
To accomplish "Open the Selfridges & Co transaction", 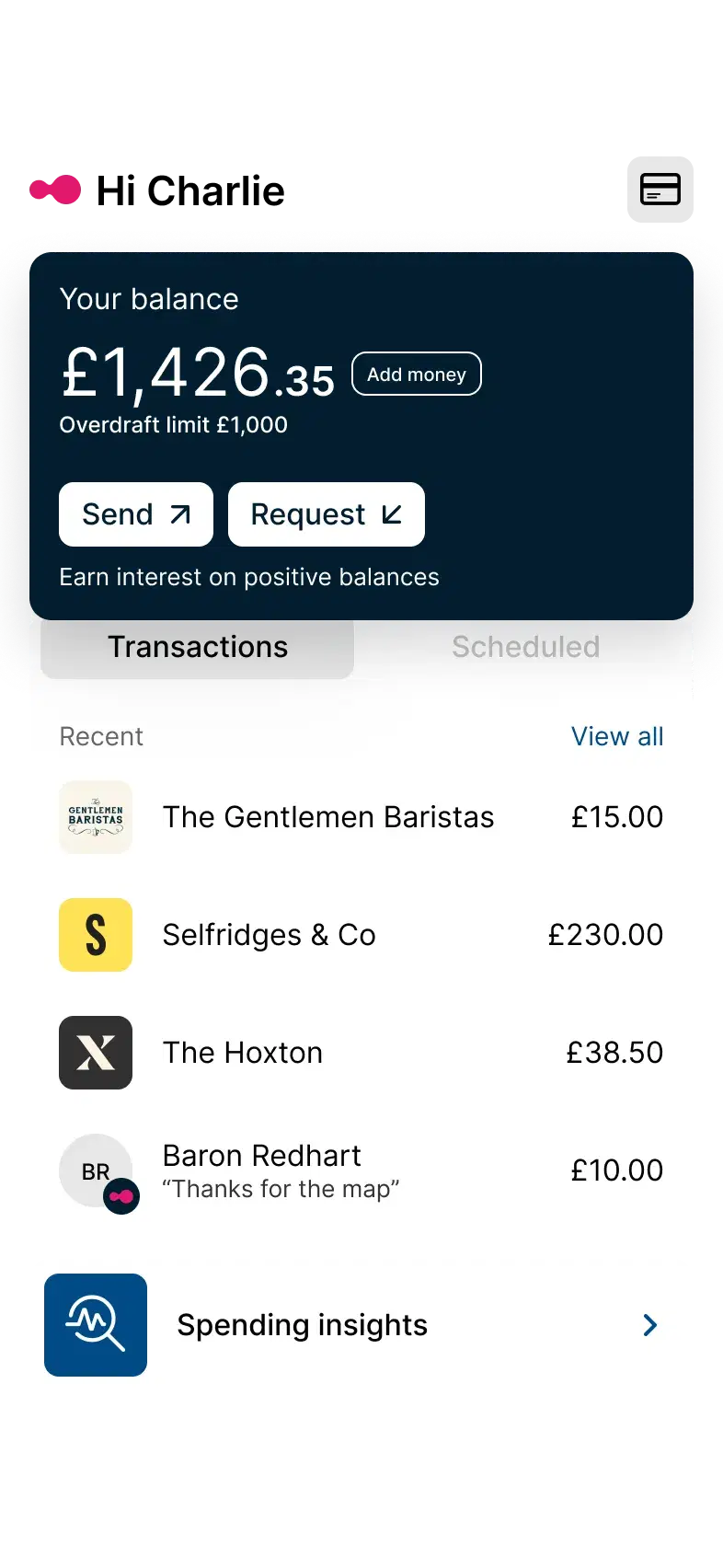I will (x=361, y=935).
